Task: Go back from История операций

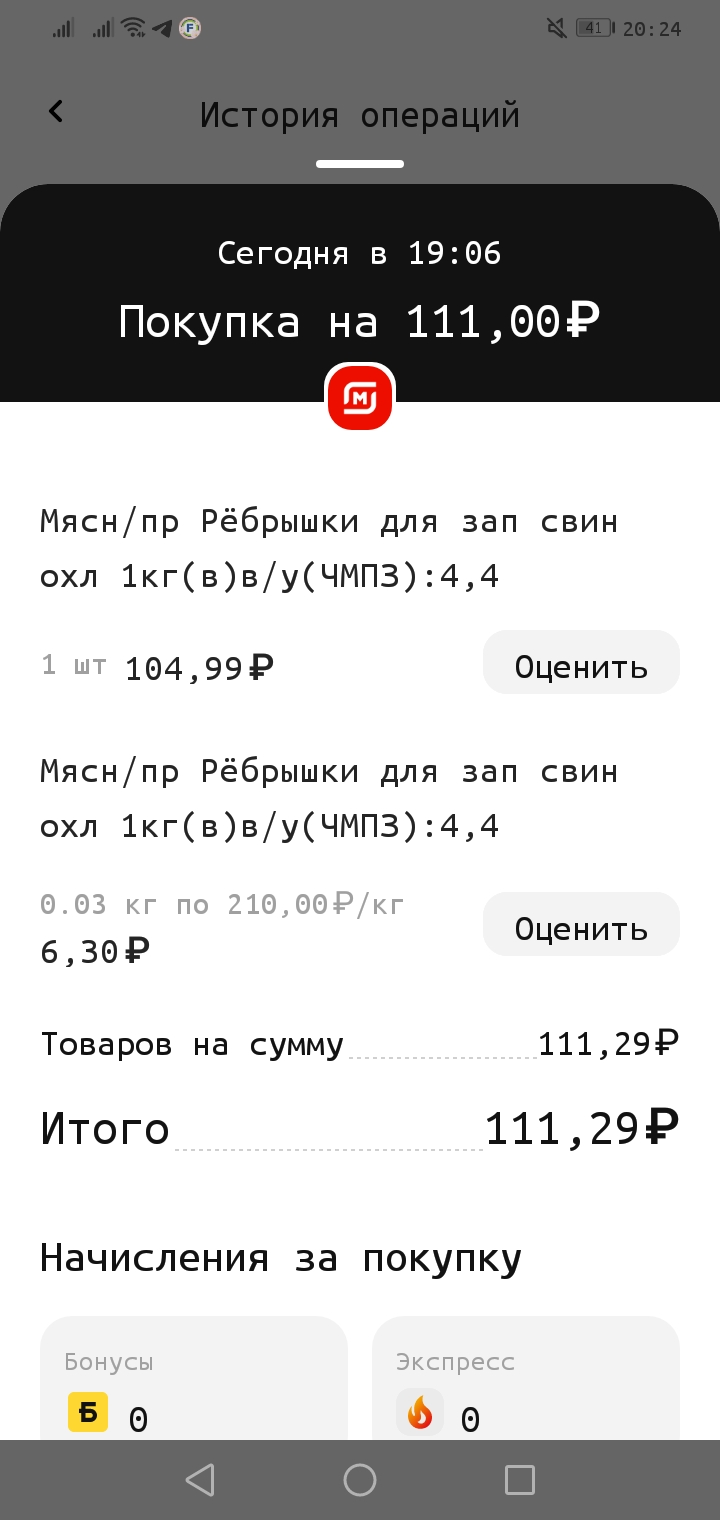Action: point(56,112)
